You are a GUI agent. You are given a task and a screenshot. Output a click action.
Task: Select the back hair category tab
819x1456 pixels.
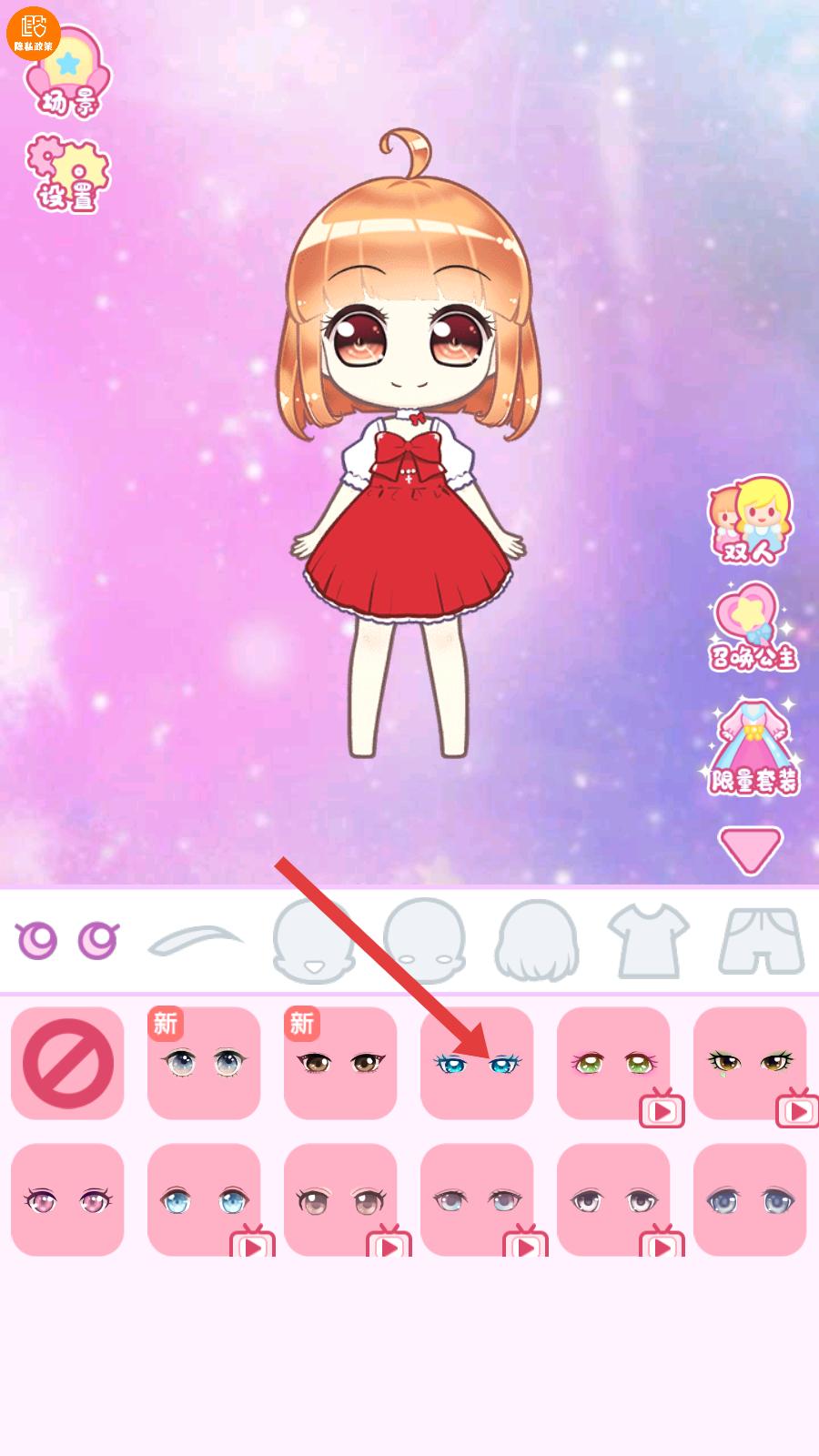pos(537,940)
